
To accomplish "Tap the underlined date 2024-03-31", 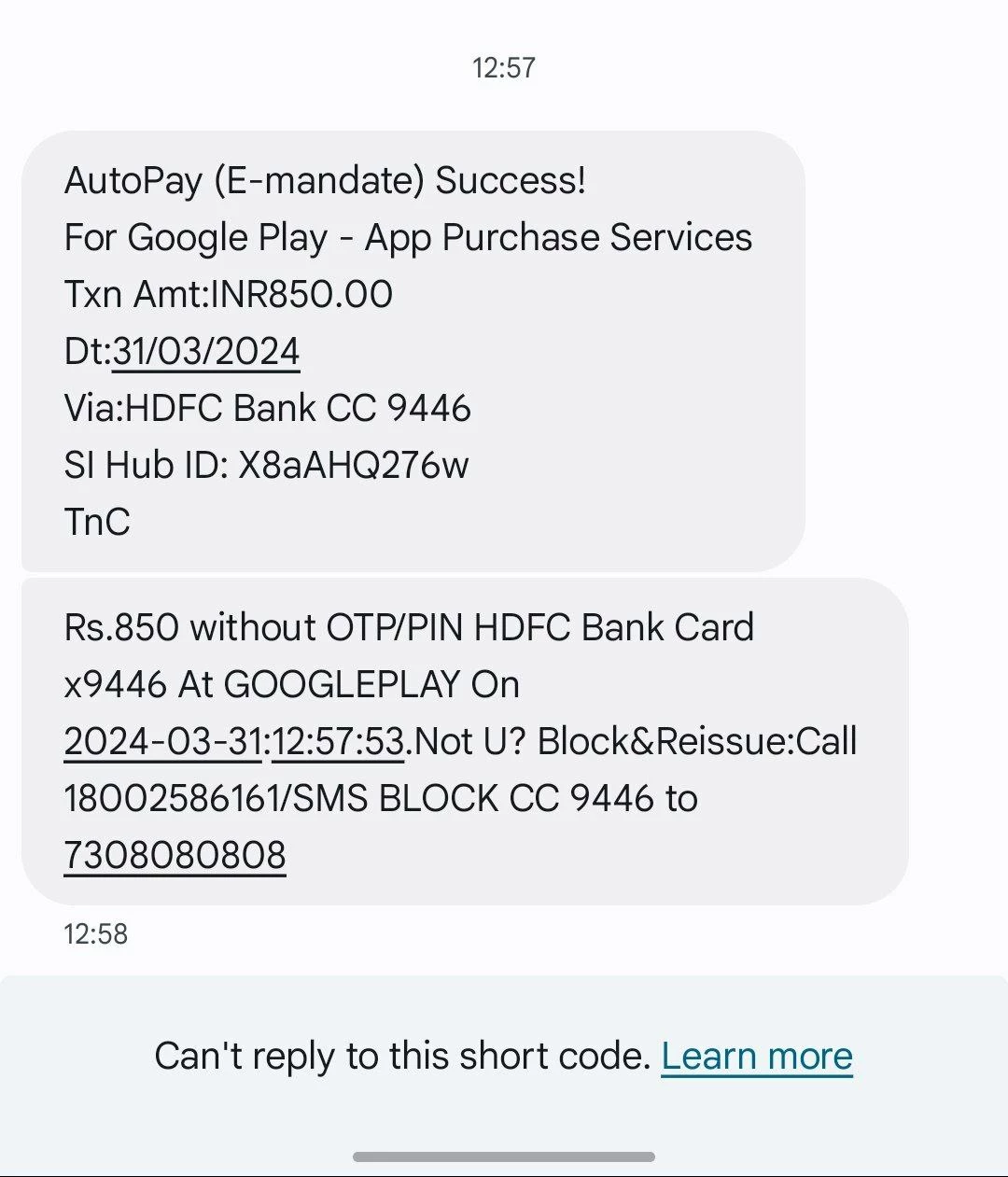I will pos(163,741).
